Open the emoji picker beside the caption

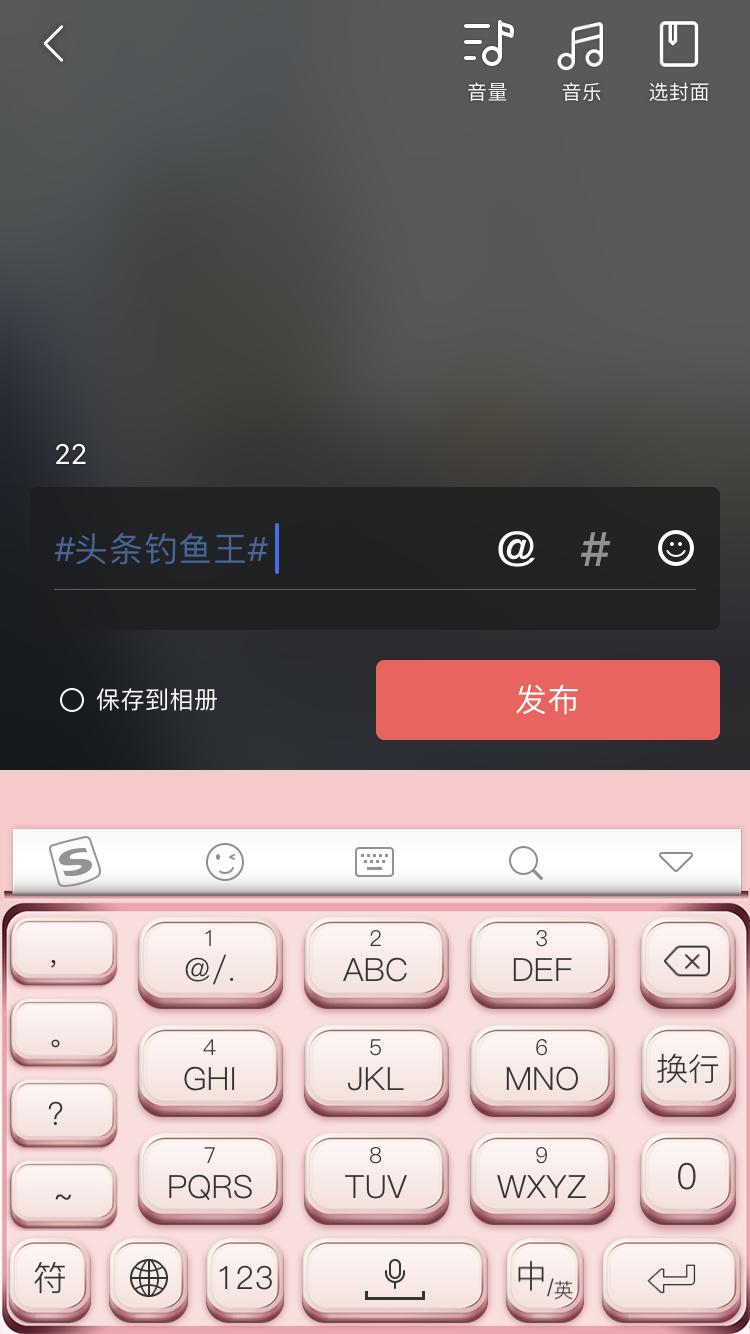[674, 549]
